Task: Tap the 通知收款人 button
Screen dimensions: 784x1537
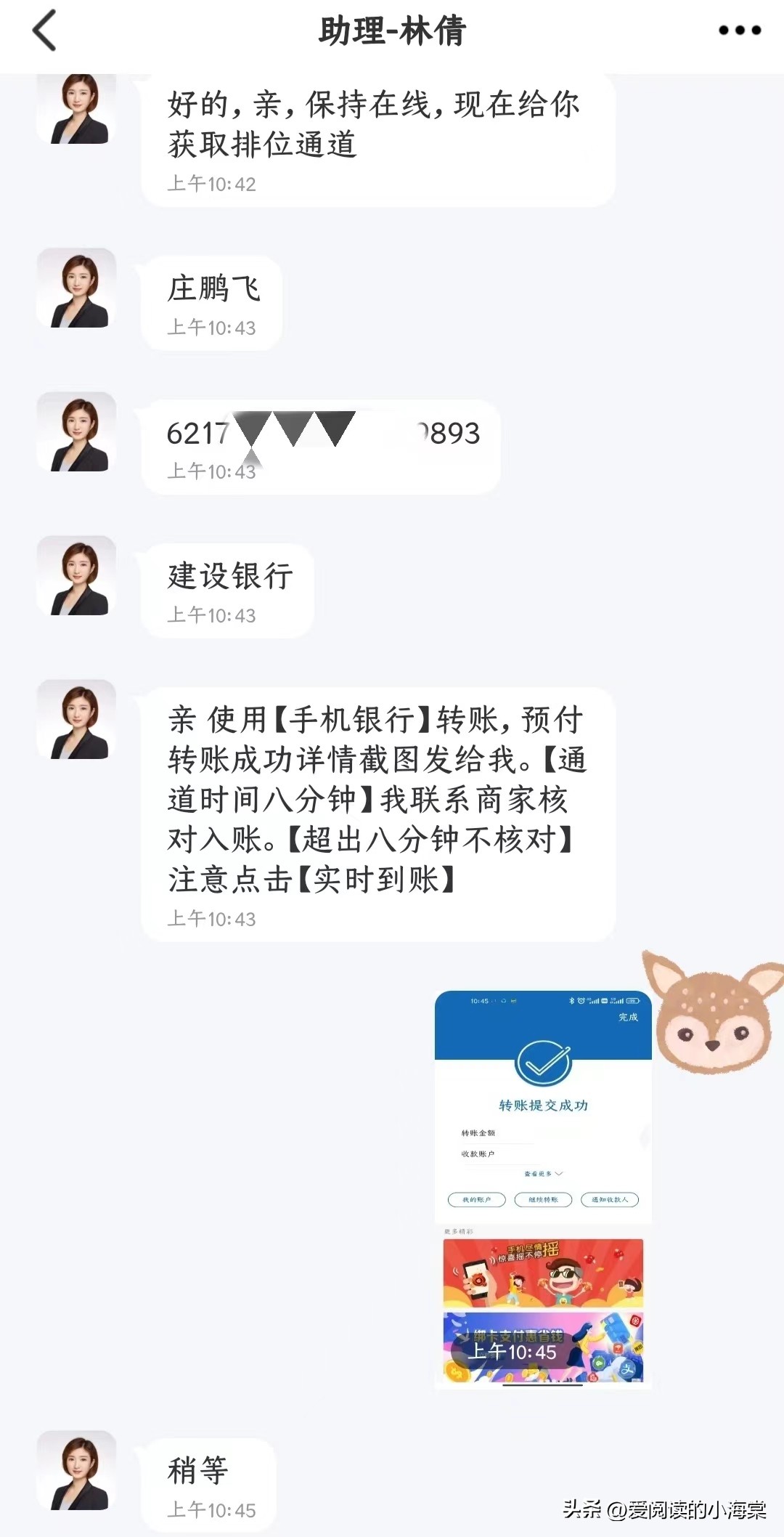Action: 611,1200
